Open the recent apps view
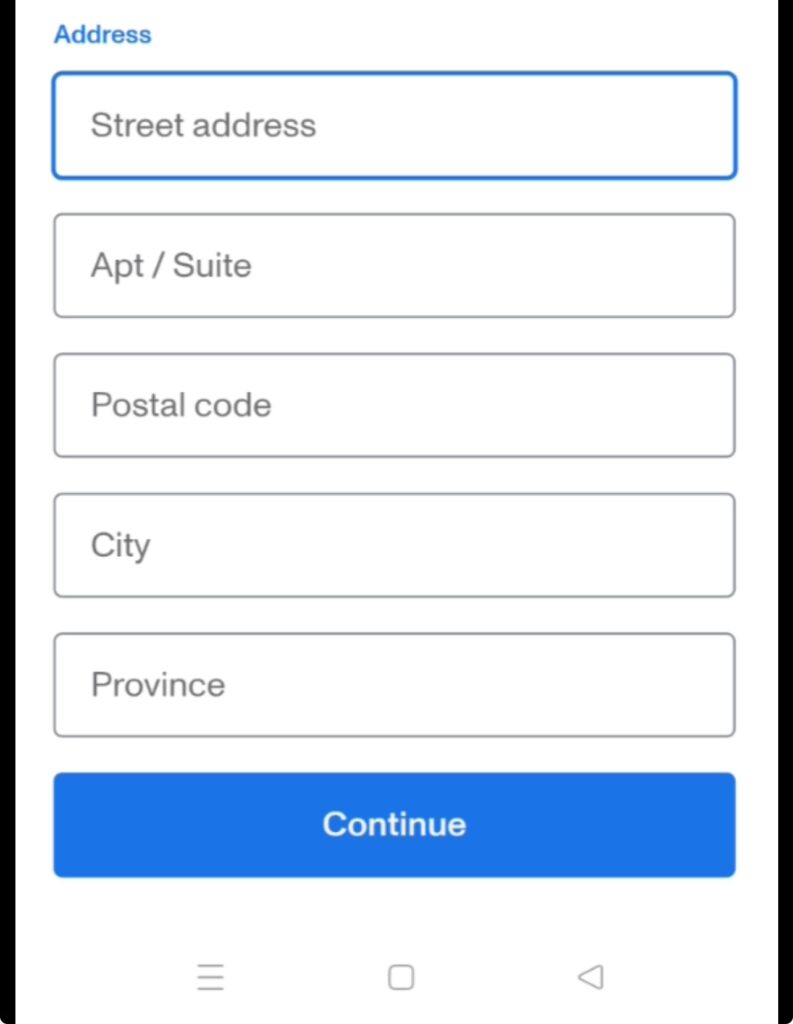 pos(210,977)
